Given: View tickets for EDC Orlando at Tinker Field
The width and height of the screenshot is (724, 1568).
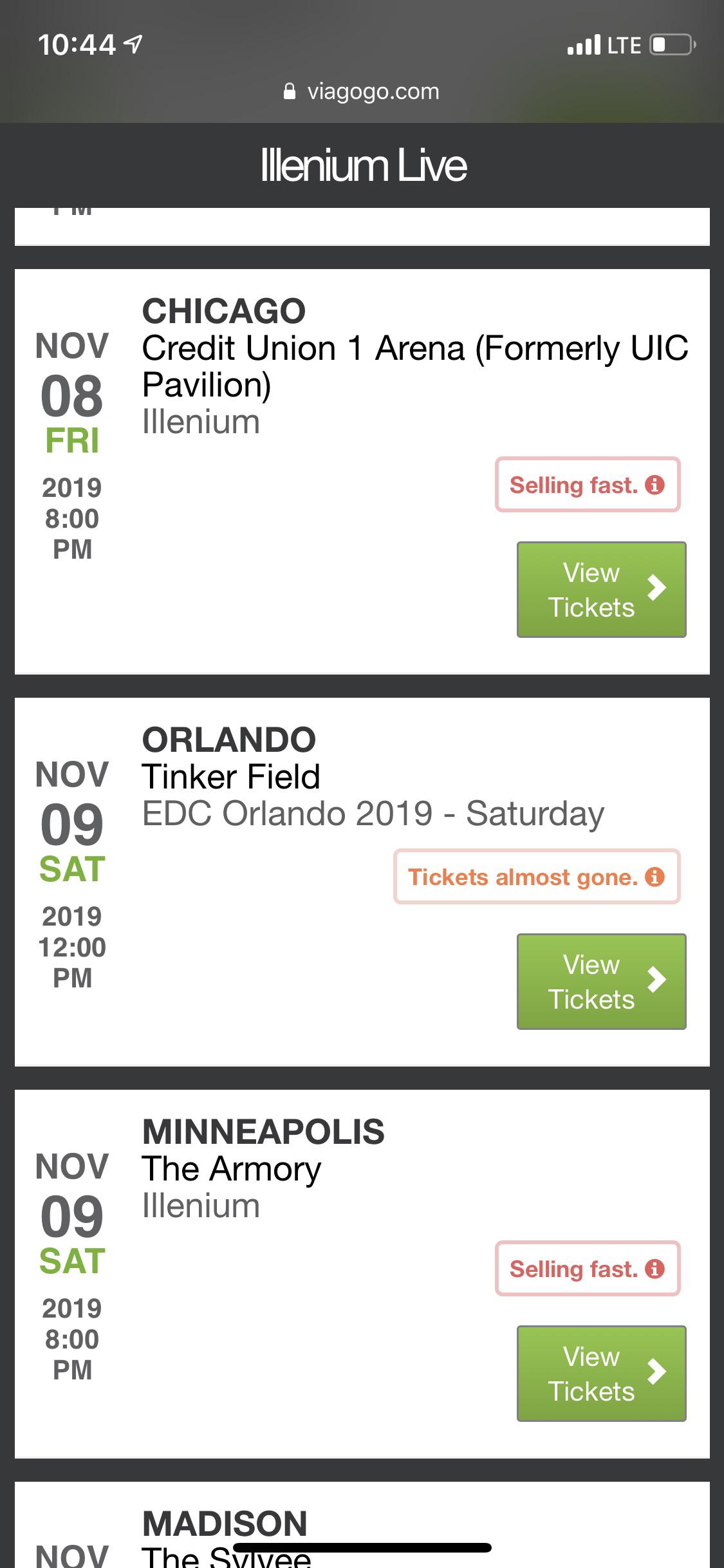Looking at the screenshot, I should tap(601, 981).
